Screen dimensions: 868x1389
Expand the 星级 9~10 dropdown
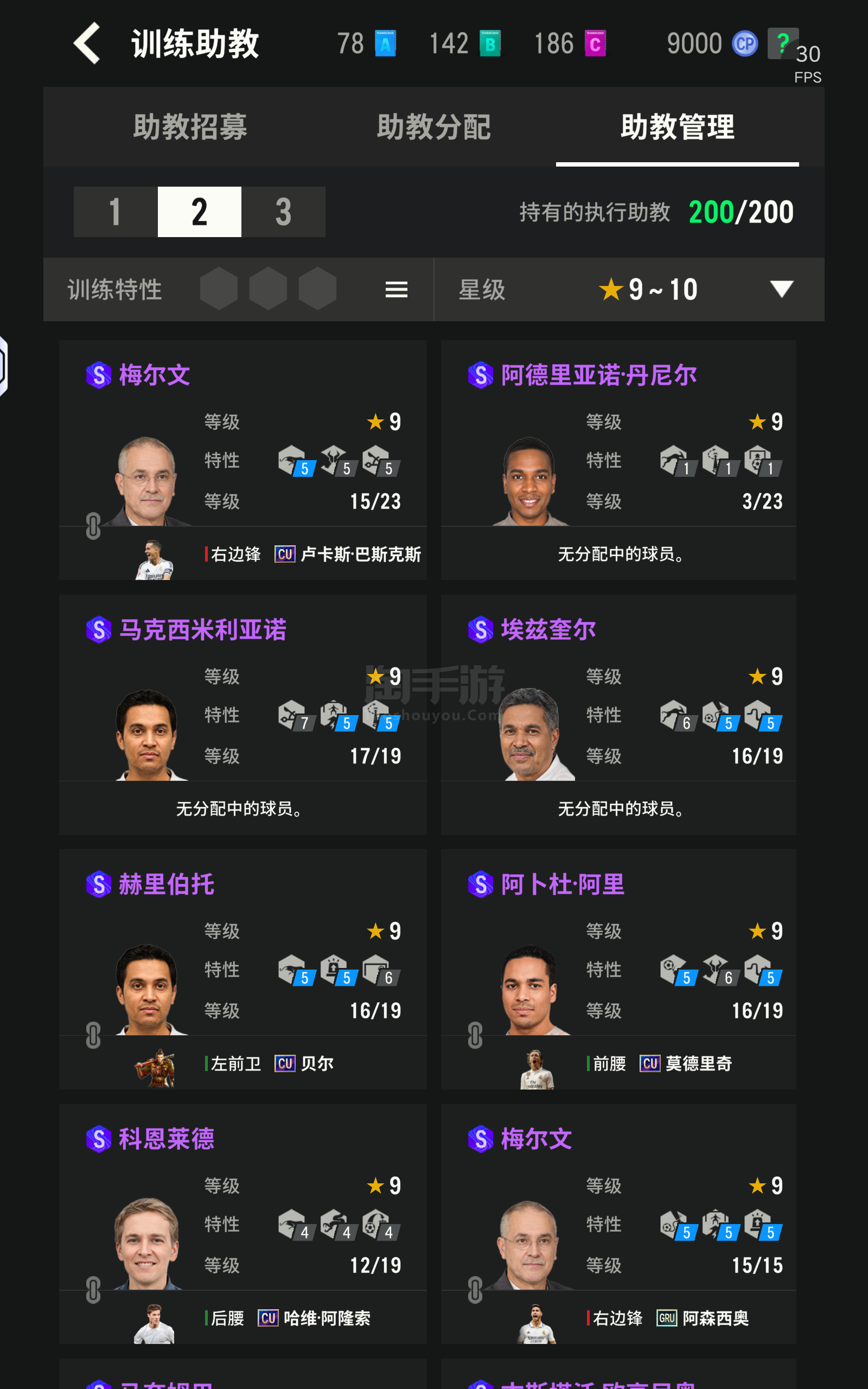pos(781,289)
